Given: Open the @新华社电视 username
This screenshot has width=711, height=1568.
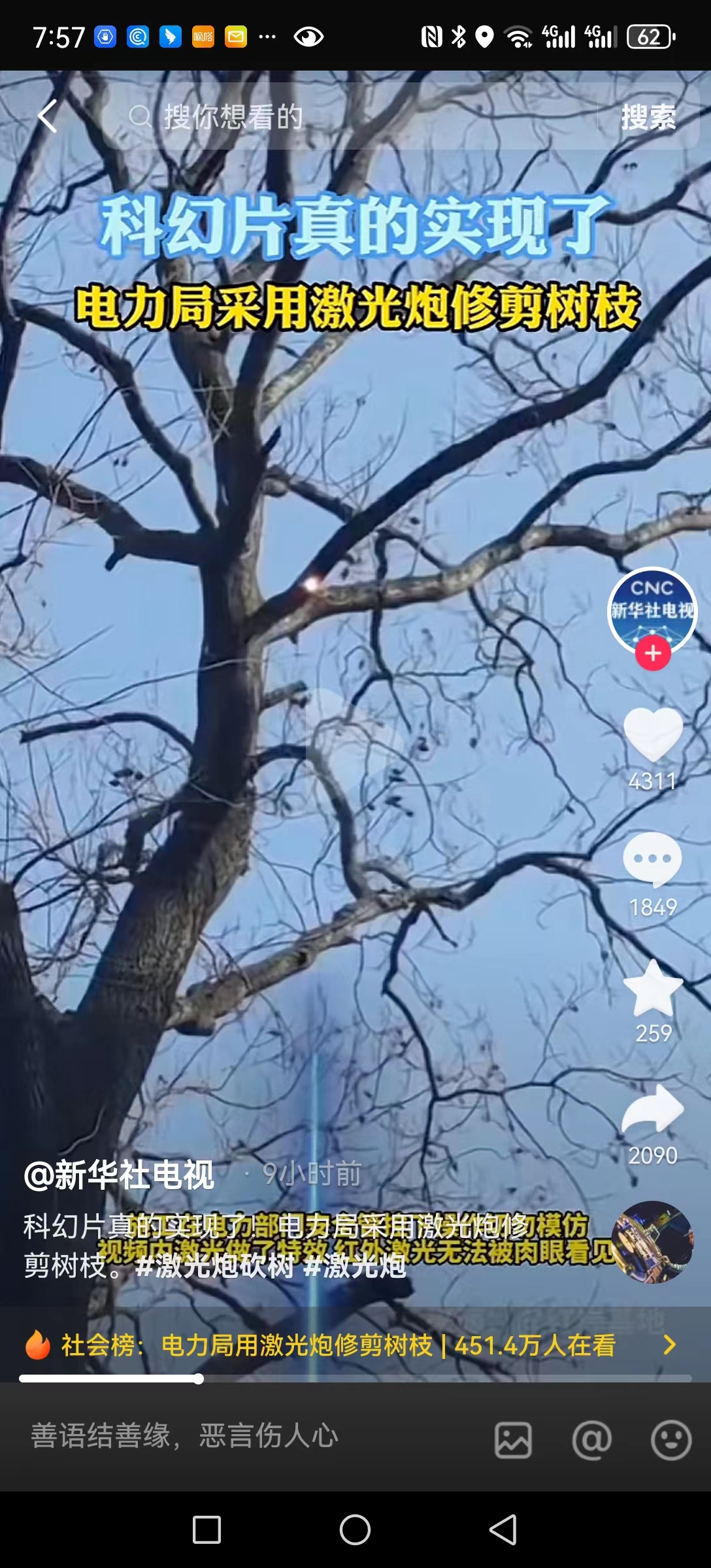Looking at the screenshot, I should 119,1175.
